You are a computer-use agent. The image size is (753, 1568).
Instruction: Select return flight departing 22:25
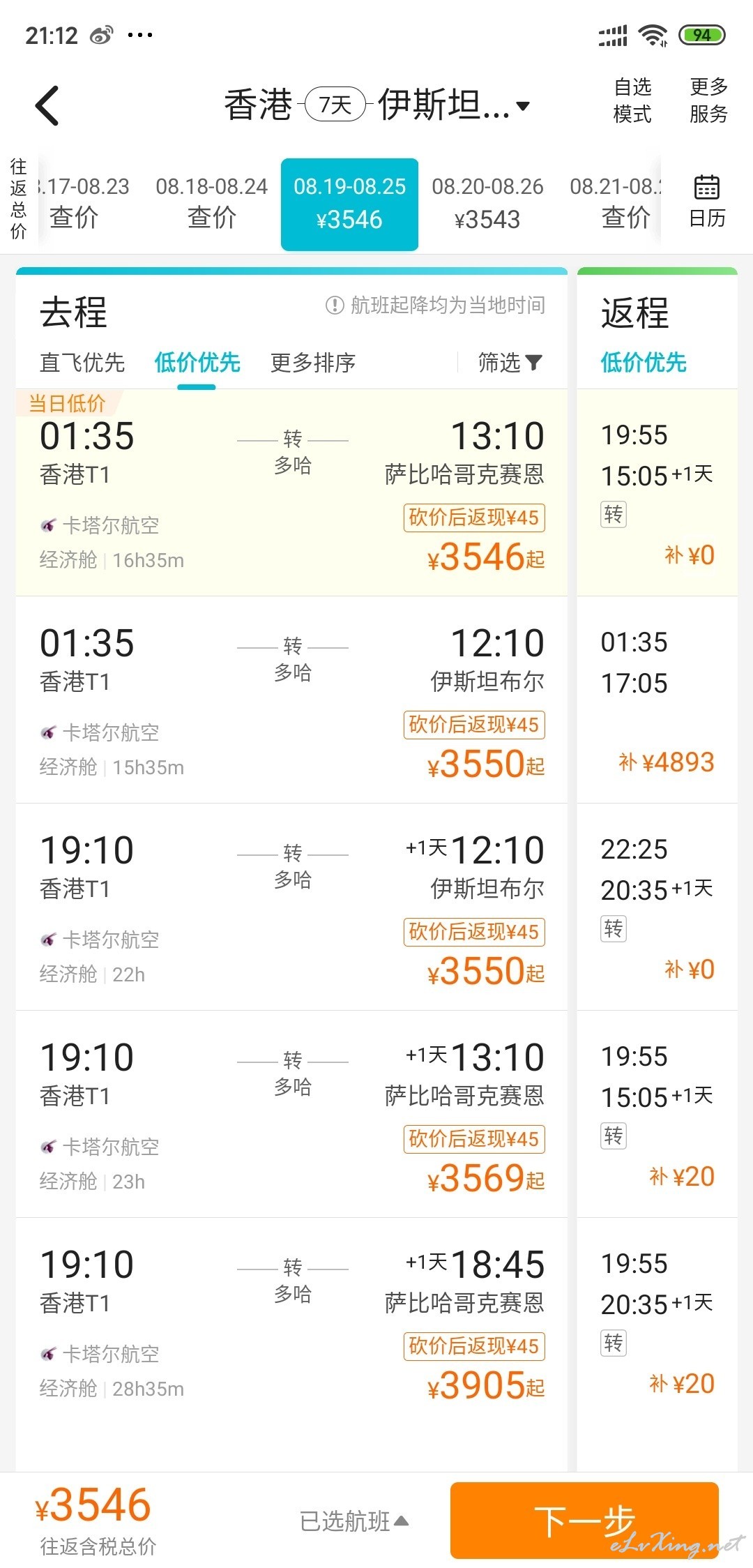657,907
